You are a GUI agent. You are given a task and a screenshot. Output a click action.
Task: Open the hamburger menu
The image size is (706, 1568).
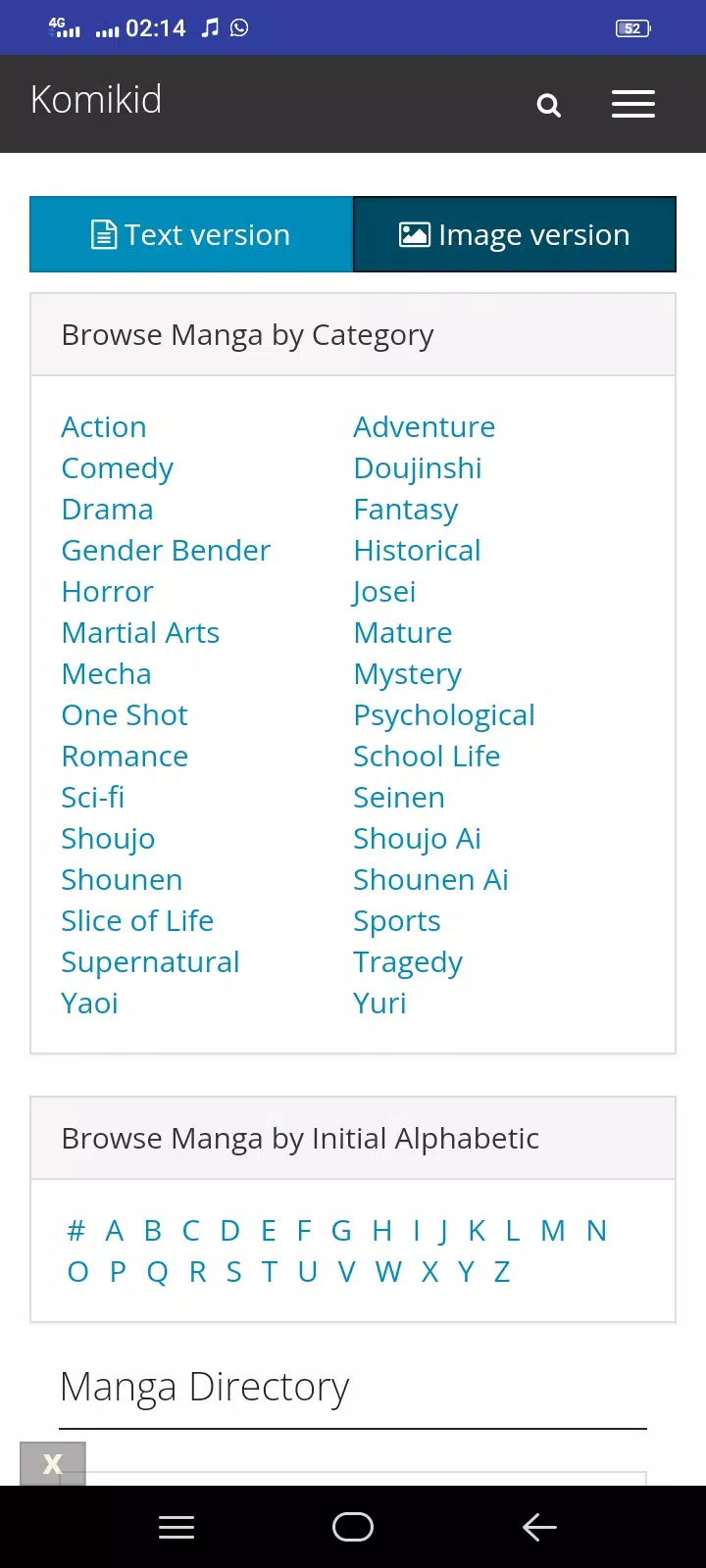pos(633,104)
